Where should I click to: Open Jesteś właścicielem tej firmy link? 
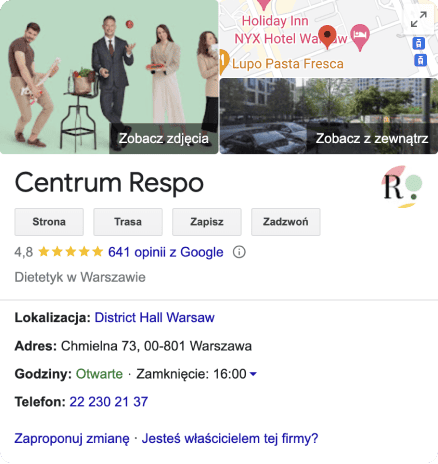point(230,438)
